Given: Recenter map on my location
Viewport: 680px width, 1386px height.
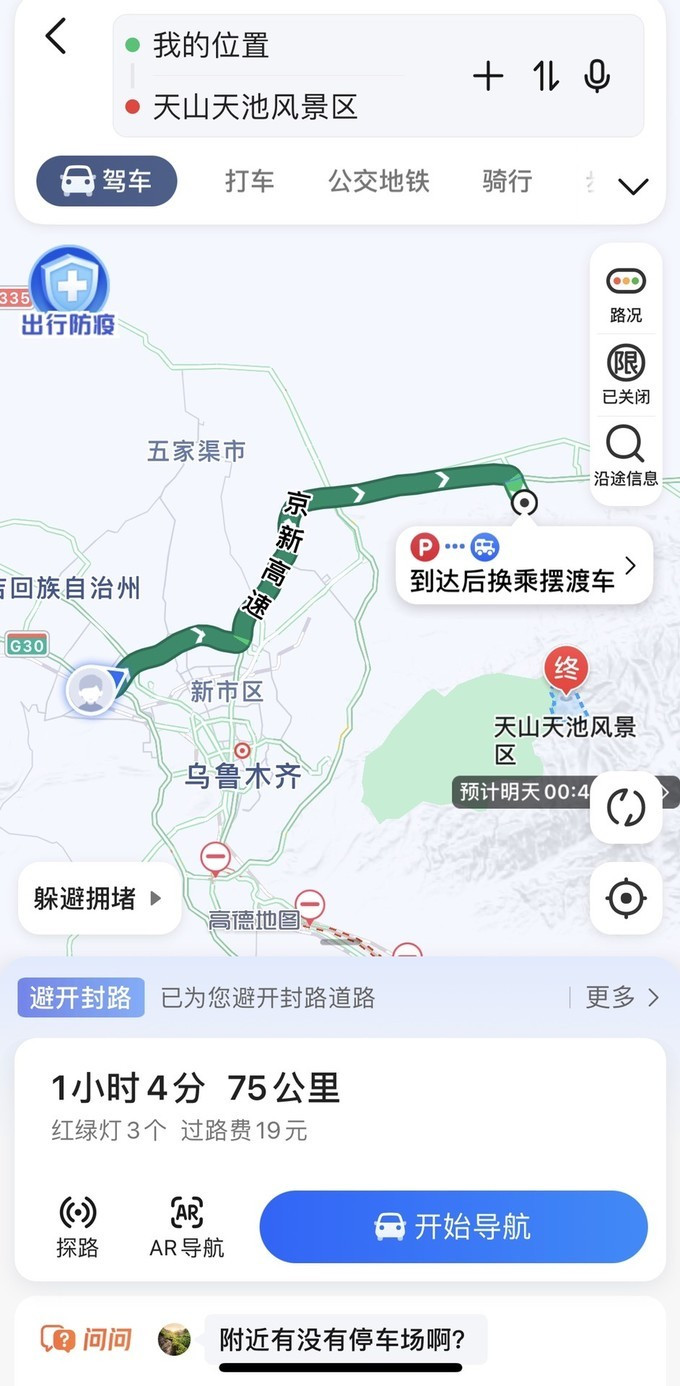Looking at the screenshot, I should pyautogui.click(x=626, y=899).
